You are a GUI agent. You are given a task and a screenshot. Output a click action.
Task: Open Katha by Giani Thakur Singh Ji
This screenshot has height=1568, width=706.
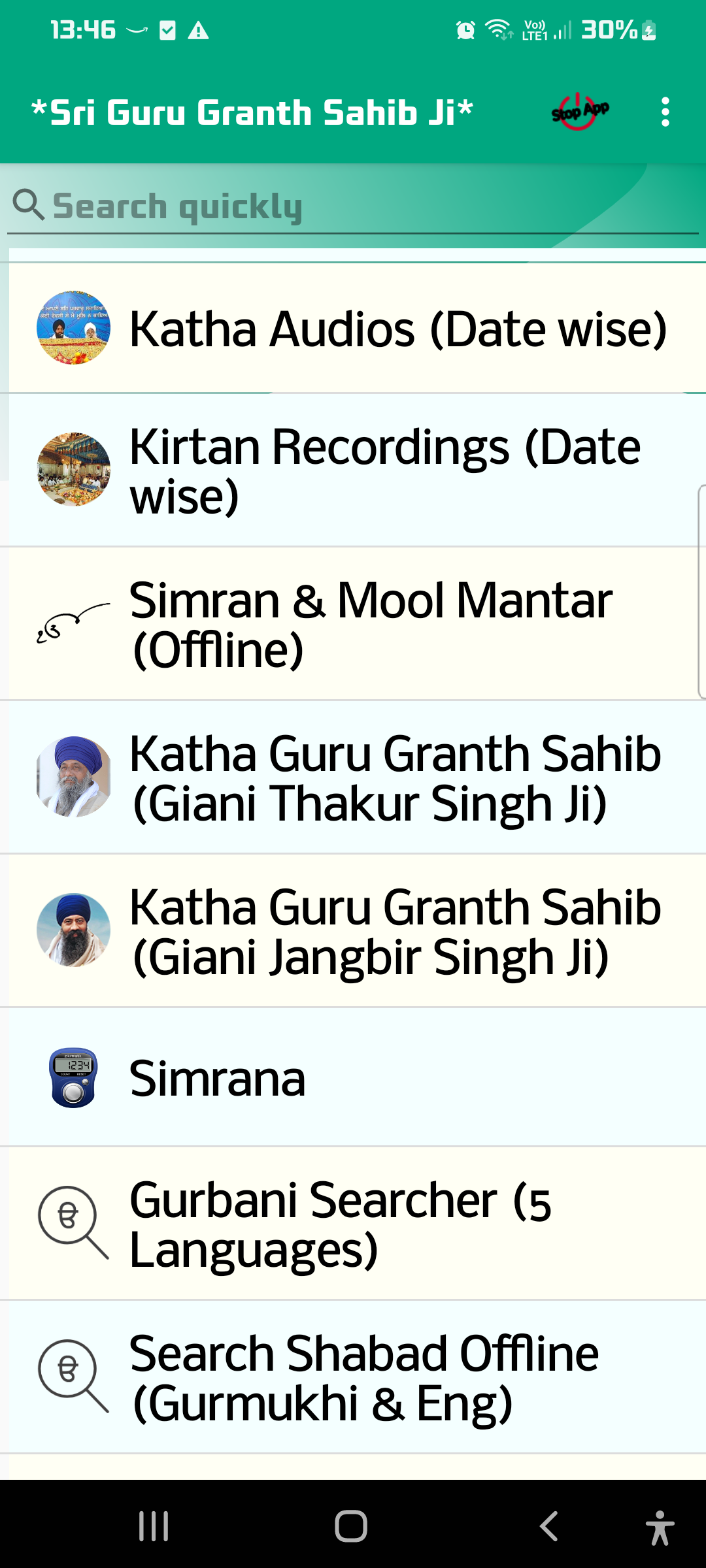(353, 777)
